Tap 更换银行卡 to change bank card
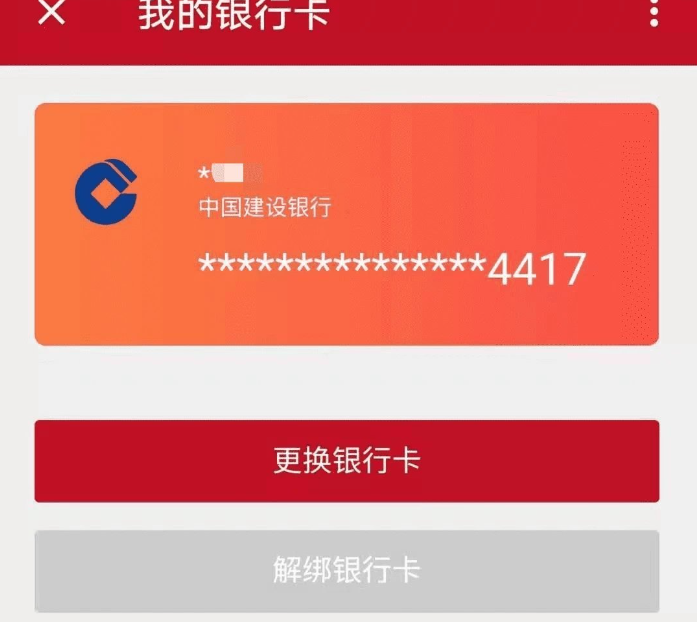 [347, 461]
